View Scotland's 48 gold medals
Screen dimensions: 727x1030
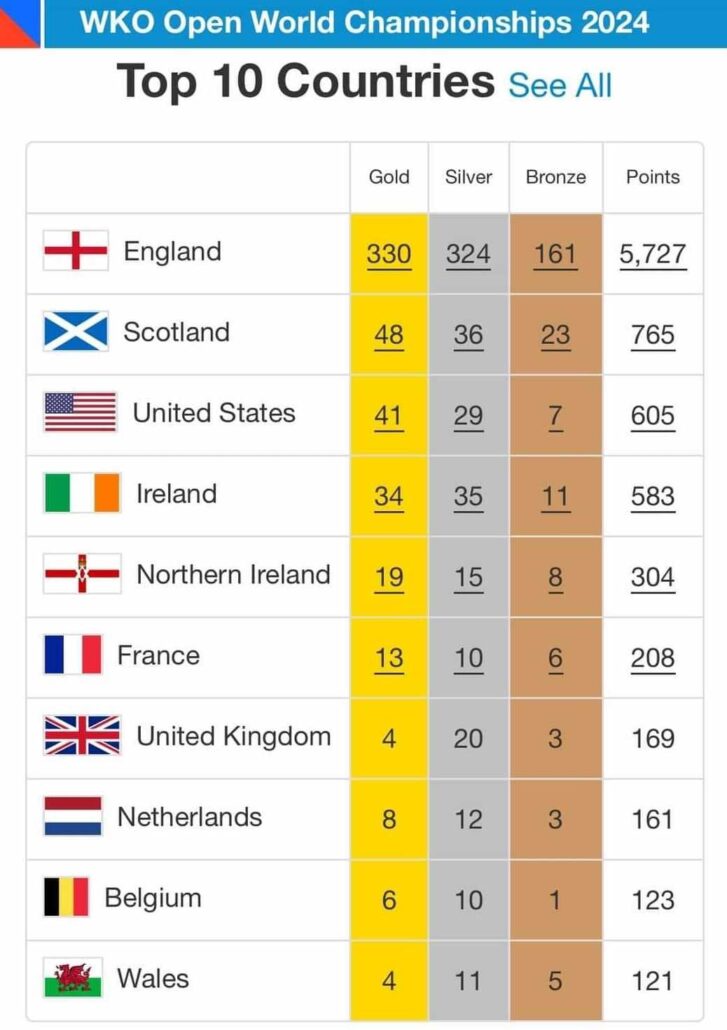click(388, 335)
